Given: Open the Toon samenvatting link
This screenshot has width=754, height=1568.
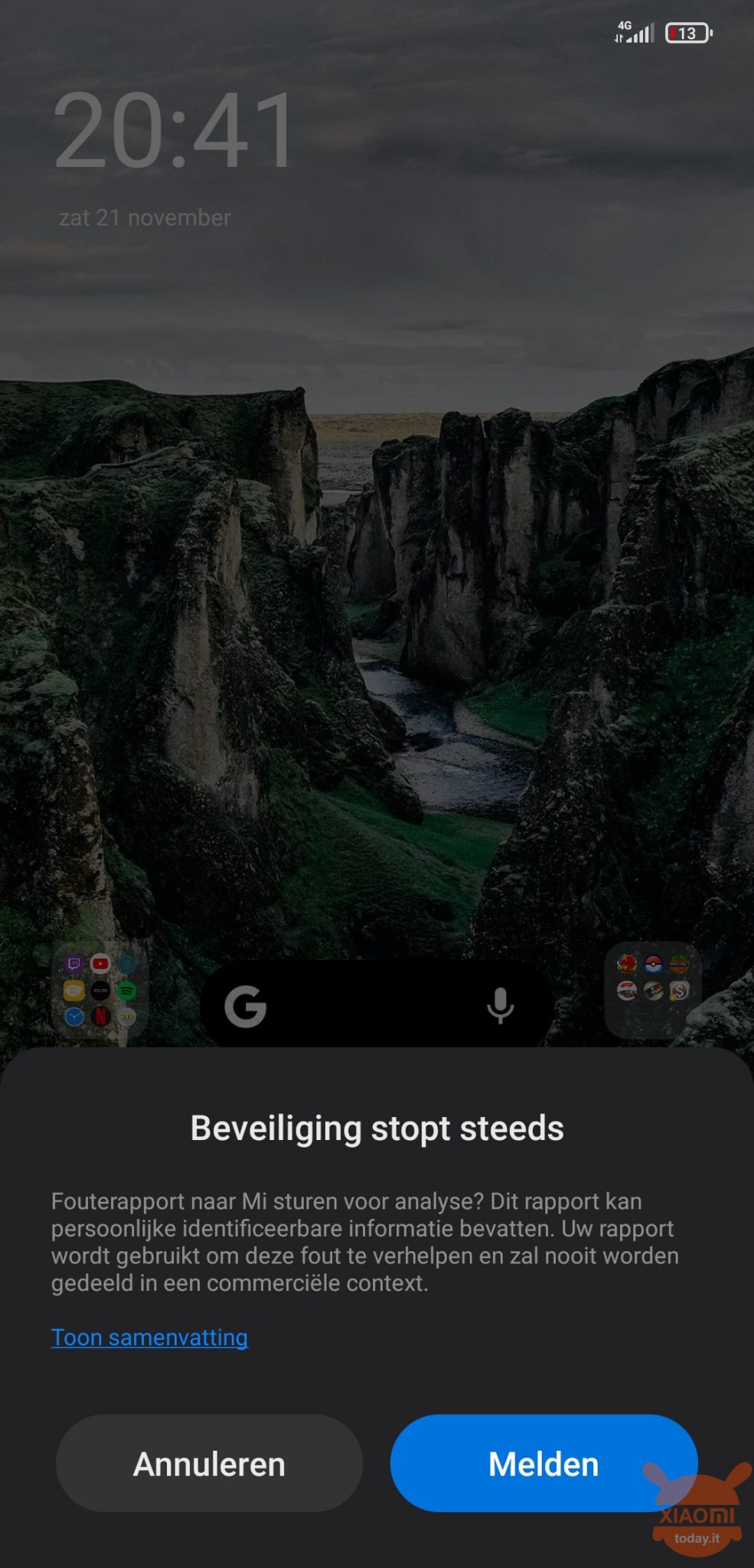Looking at the screenshot, I should coord(149,1338).
